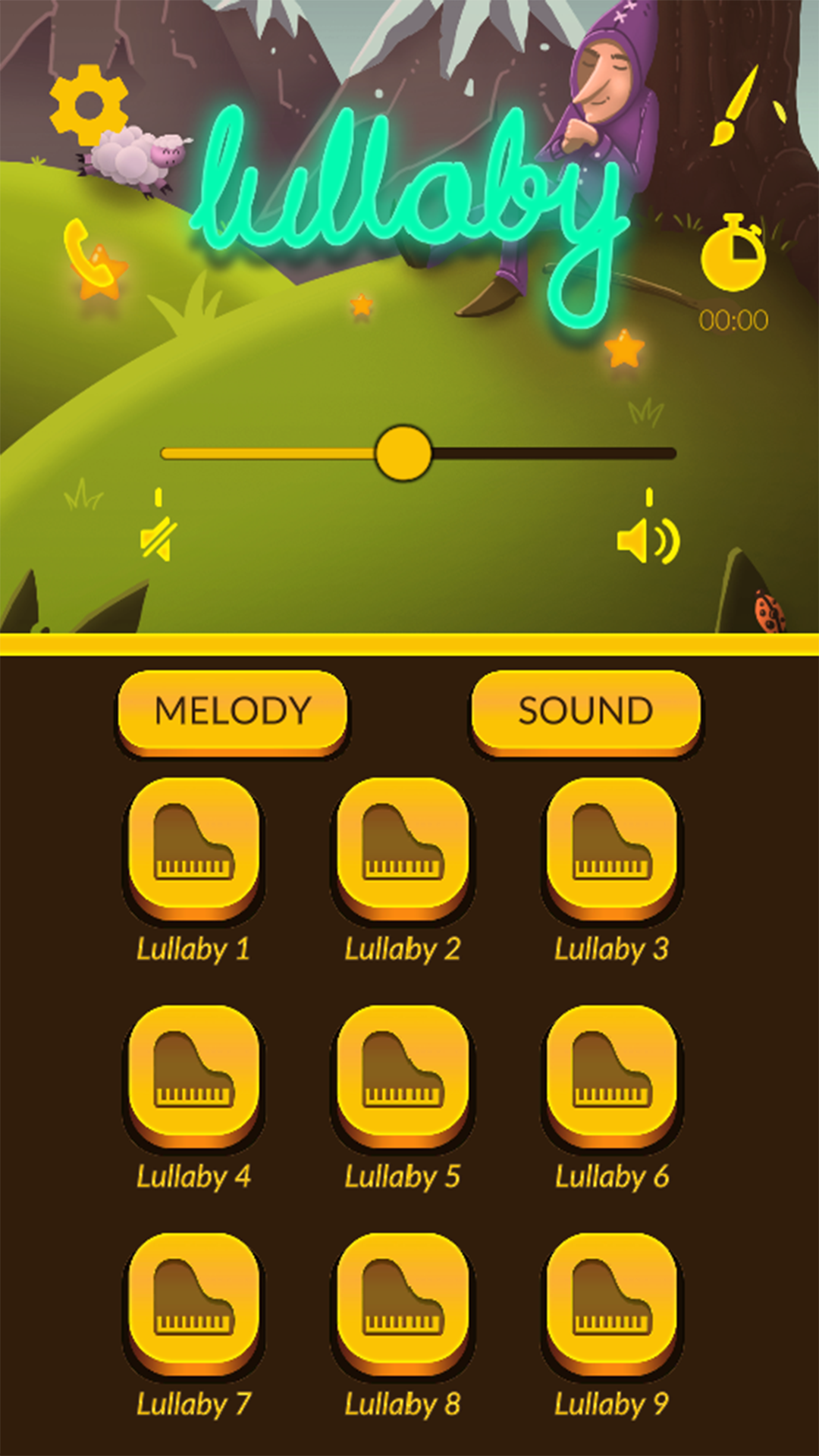Start Lullaby 8
819x1456 pixels.
tap(403, 1301)
